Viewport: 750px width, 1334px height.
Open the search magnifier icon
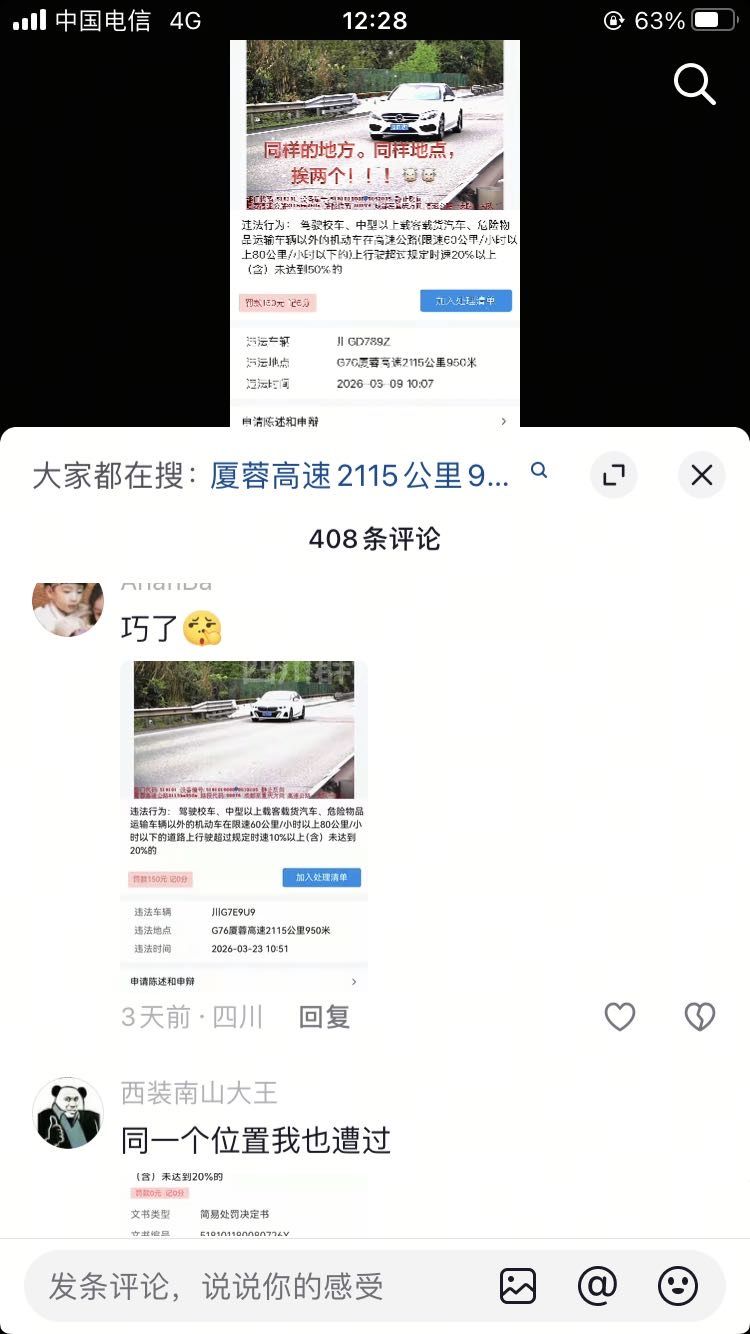pos(694,84)
